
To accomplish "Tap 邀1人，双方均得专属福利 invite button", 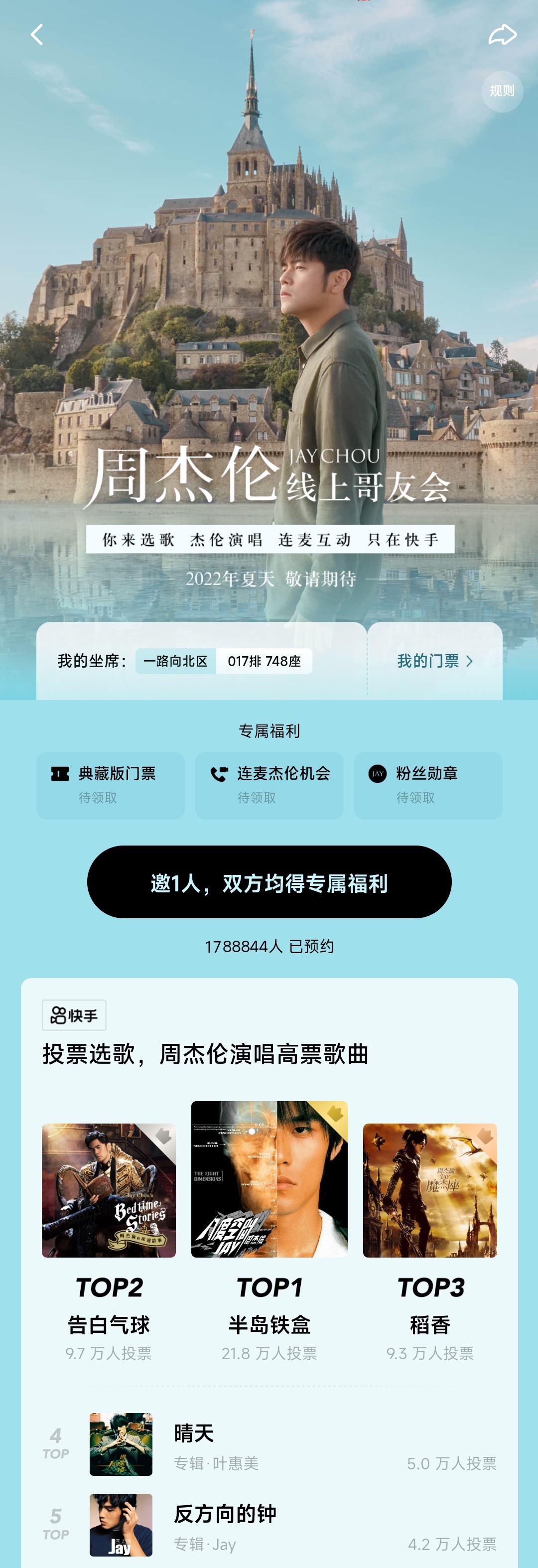I will (x=269, y=882).
